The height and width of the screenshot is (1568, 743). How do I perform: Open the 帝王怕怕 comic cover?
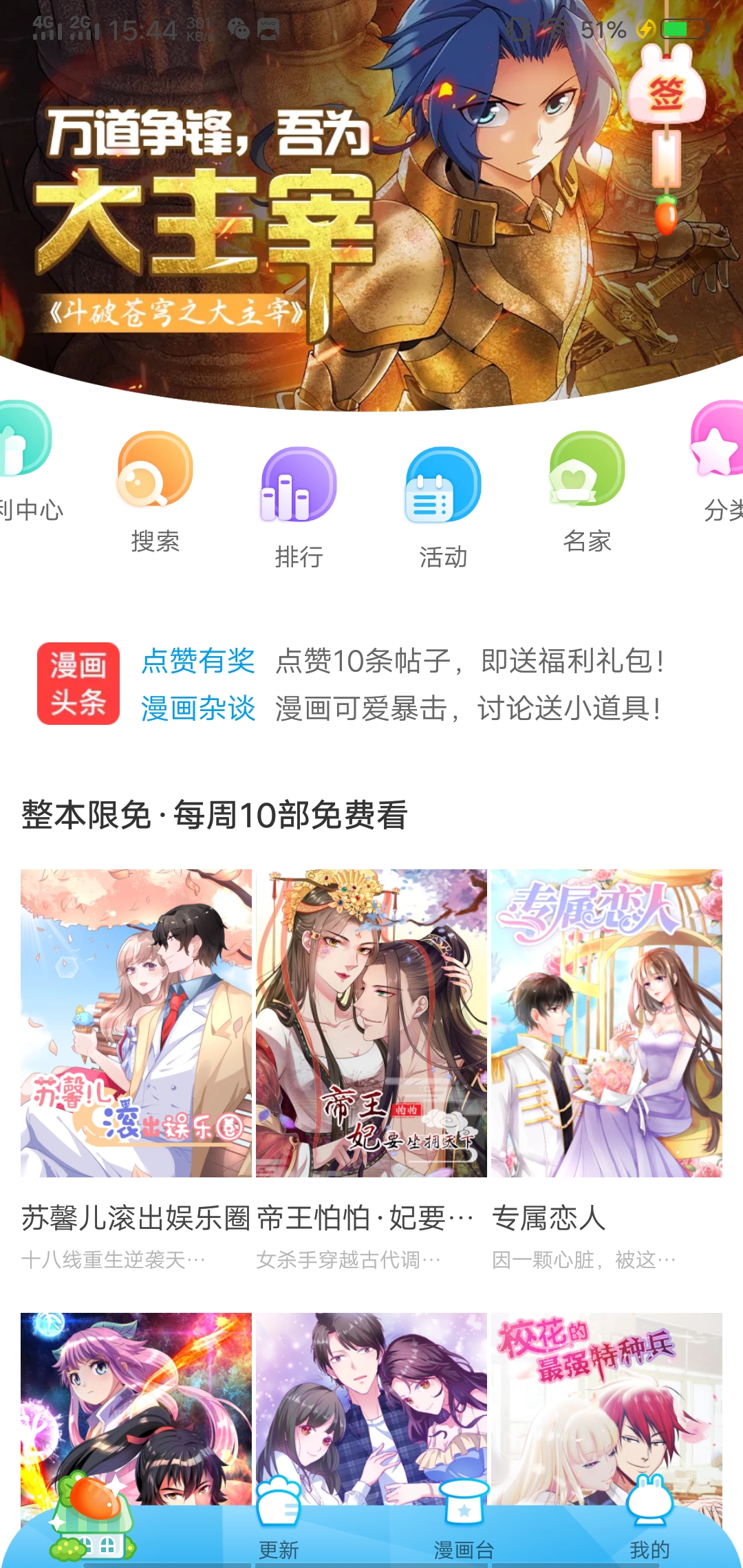(373, 1025)
